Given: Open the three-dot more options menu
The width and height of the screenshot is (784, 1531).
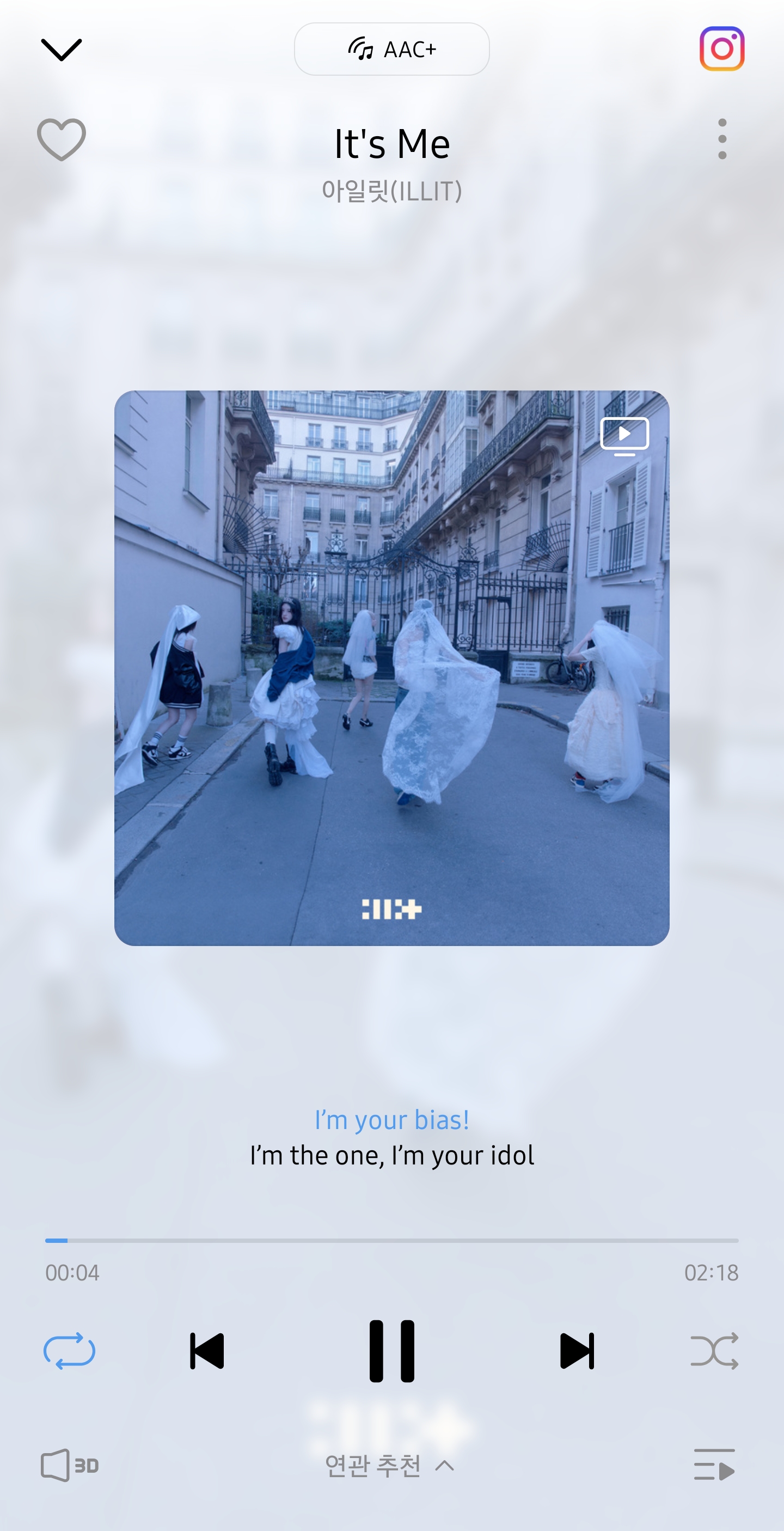Looking at the screenshot, I should click(x=721, y=139).
